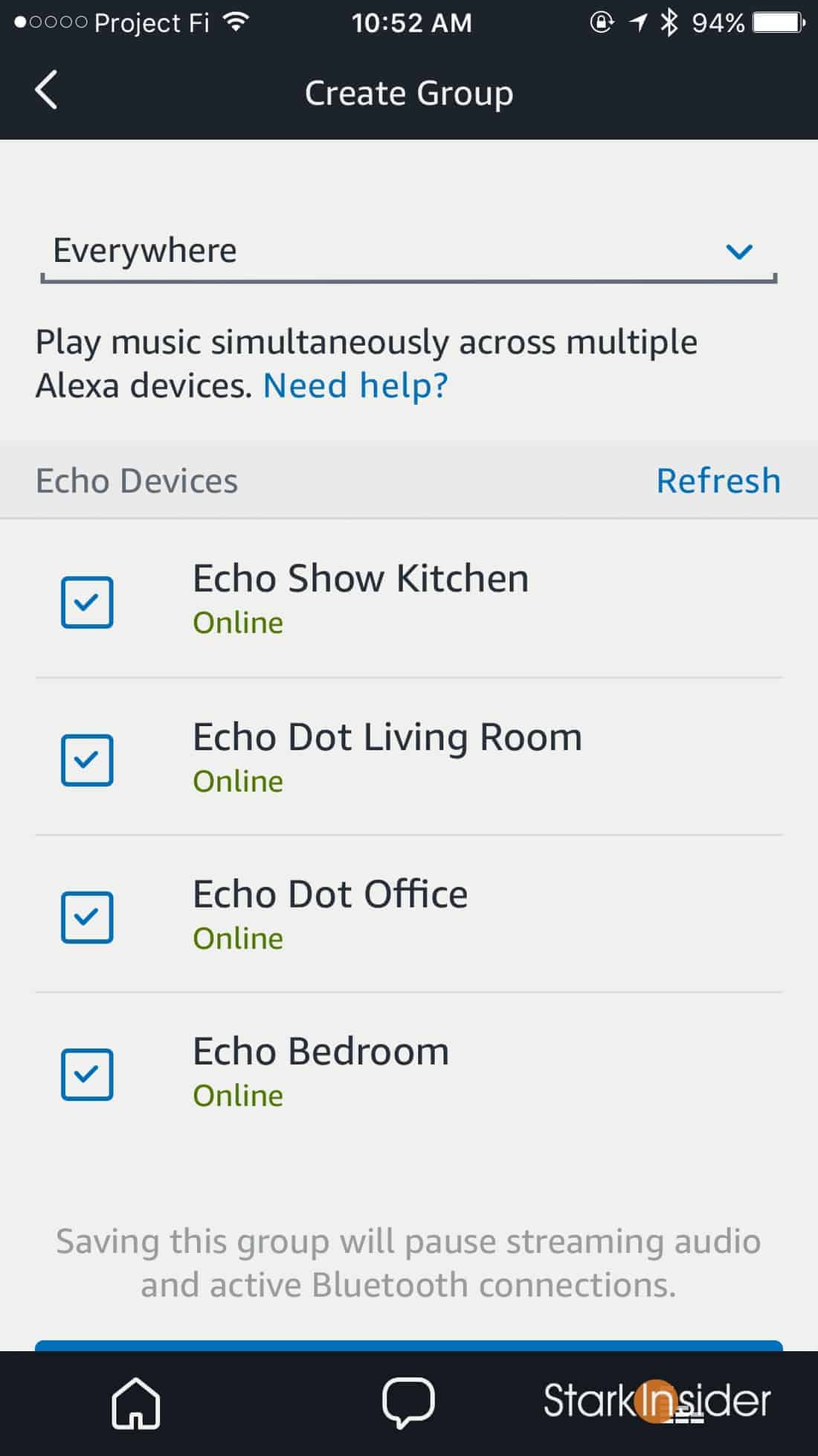Switch to the conversations tab

tap(408, 1402)
